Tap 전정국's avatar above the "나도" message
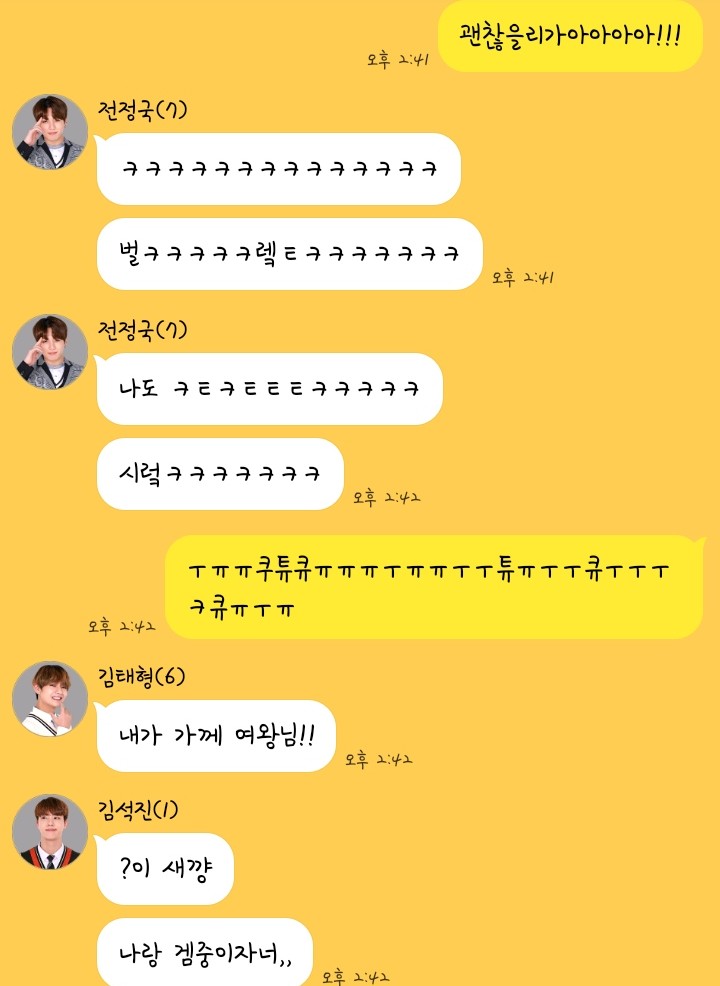The height and width of the screenshot is (986, 720). (x=49, y=351)
